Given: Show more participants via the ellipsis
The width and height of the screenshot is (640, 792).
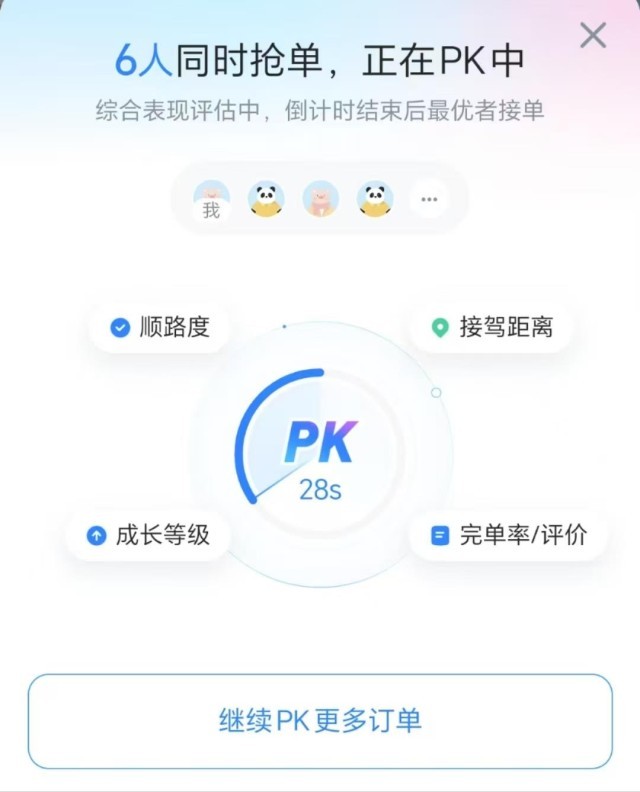Looking at the screenshot, I should (429, 199).
